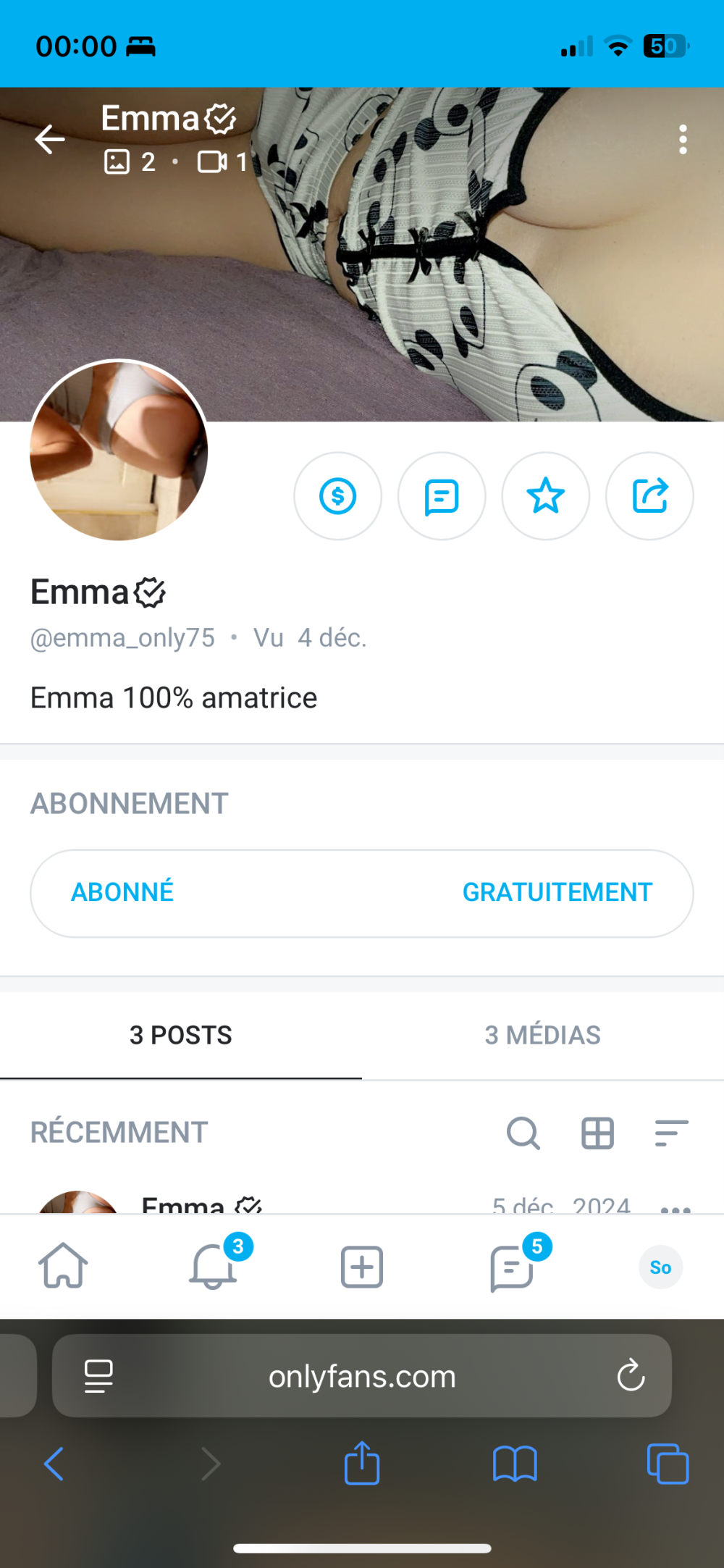Send a tip with the dollar icon
Image resolution: width=724 pixels, height=1568 pixels.
[337, 496]
